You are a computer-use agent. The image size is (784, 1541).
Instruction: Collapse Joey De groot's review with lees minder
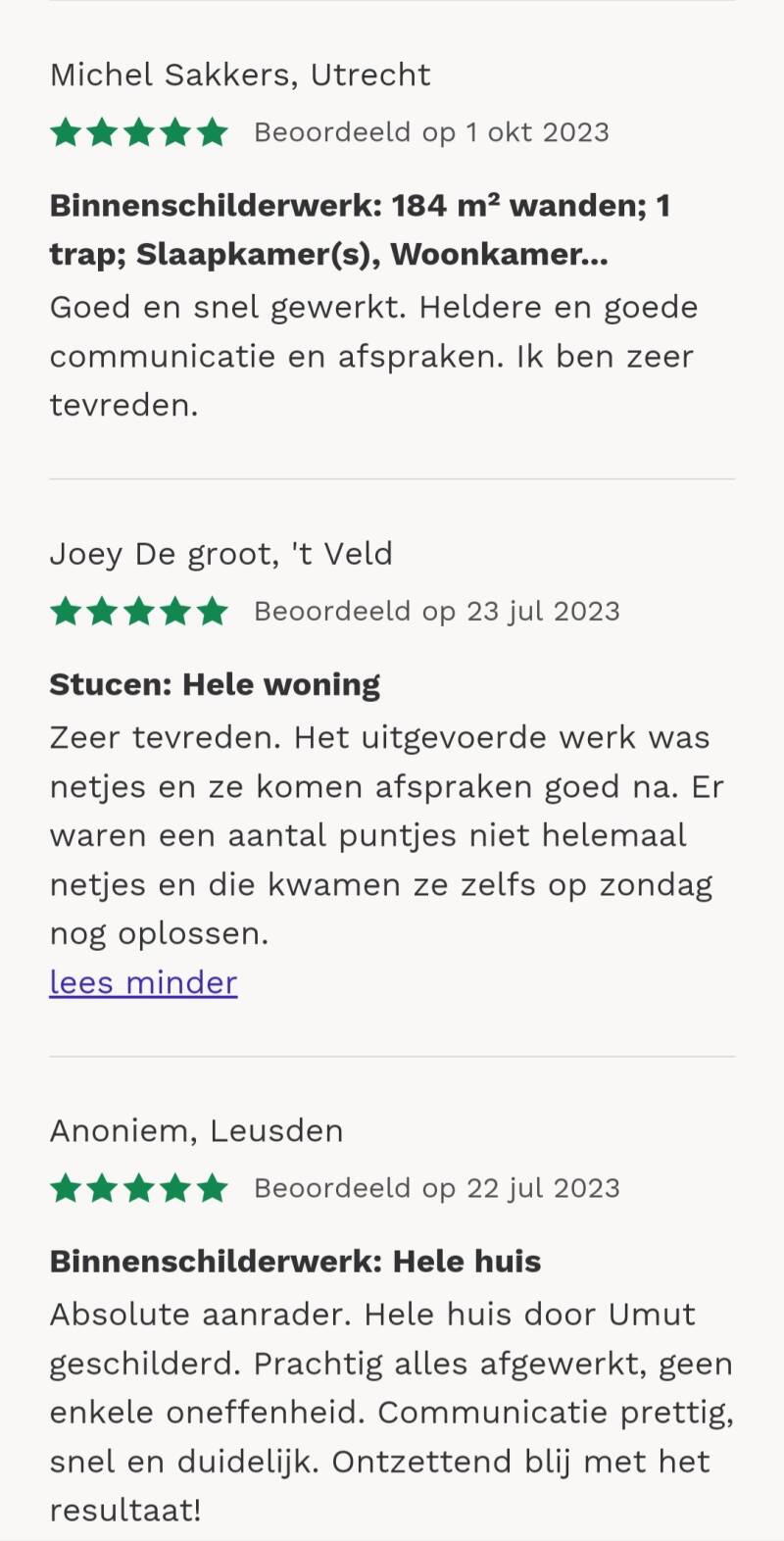tap(143, 982)
